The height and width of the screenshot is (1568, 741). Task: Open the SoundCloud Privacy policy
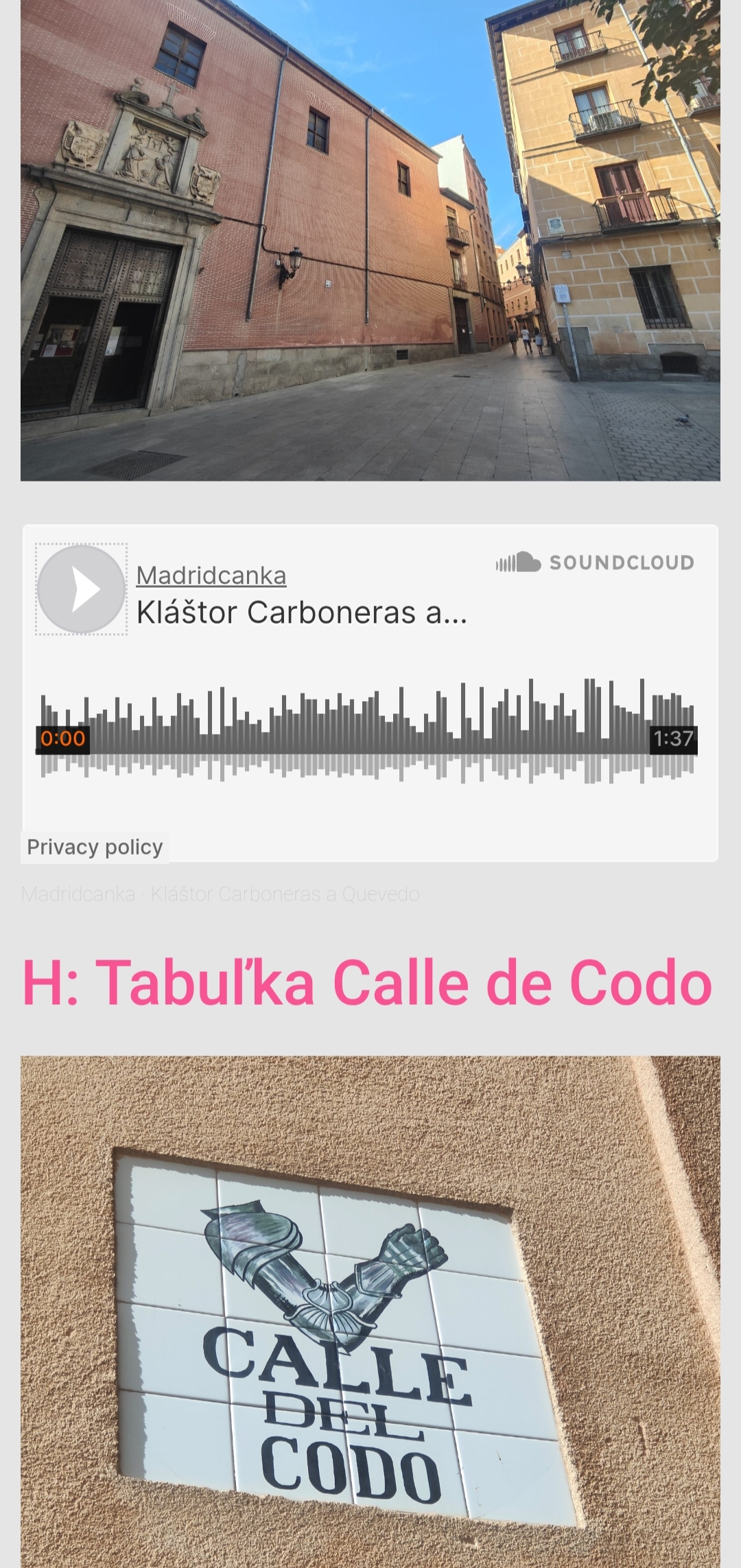[x=95, y=847]
